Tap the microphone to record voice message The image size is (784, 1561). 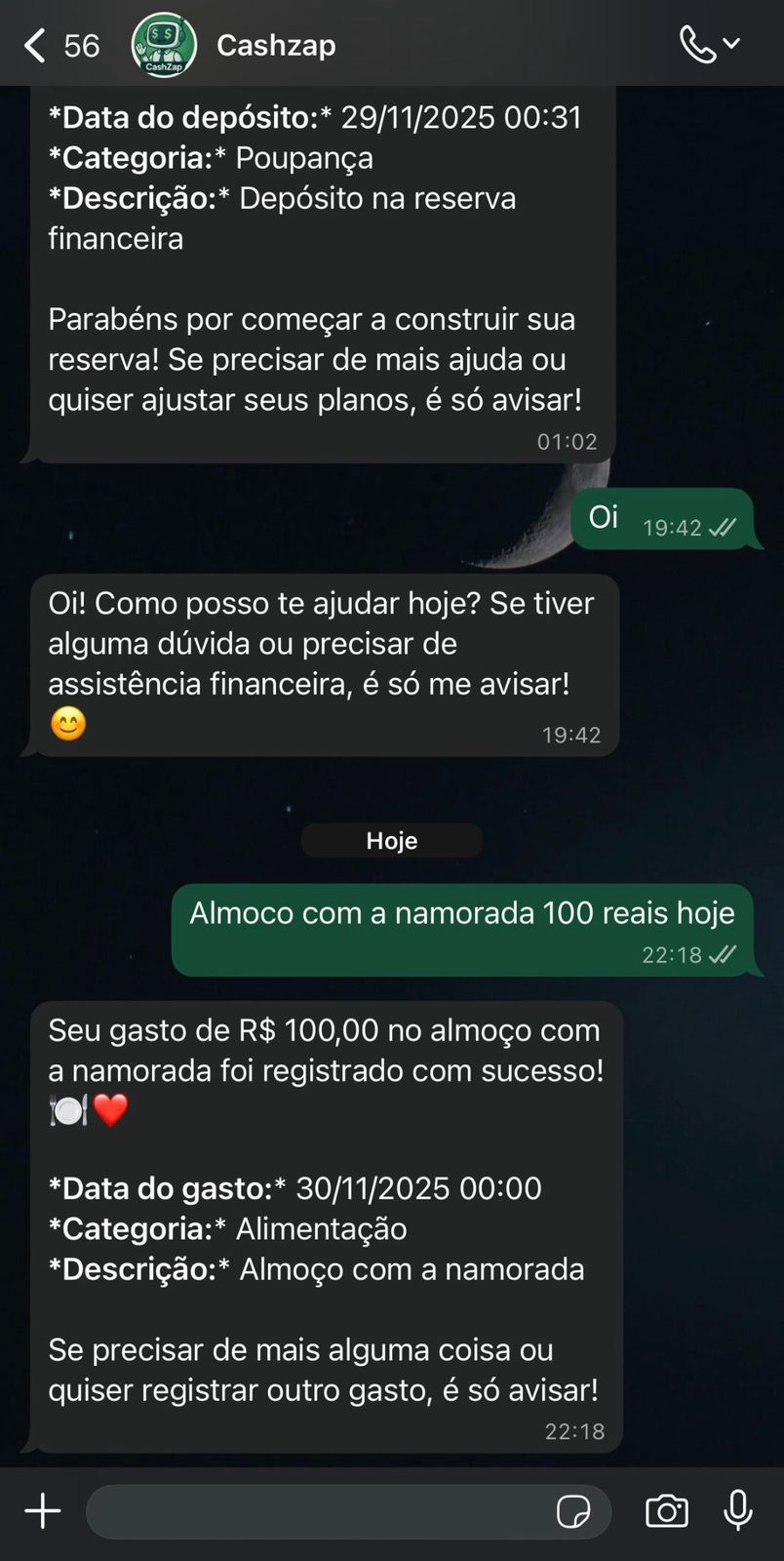point(738,1510)
